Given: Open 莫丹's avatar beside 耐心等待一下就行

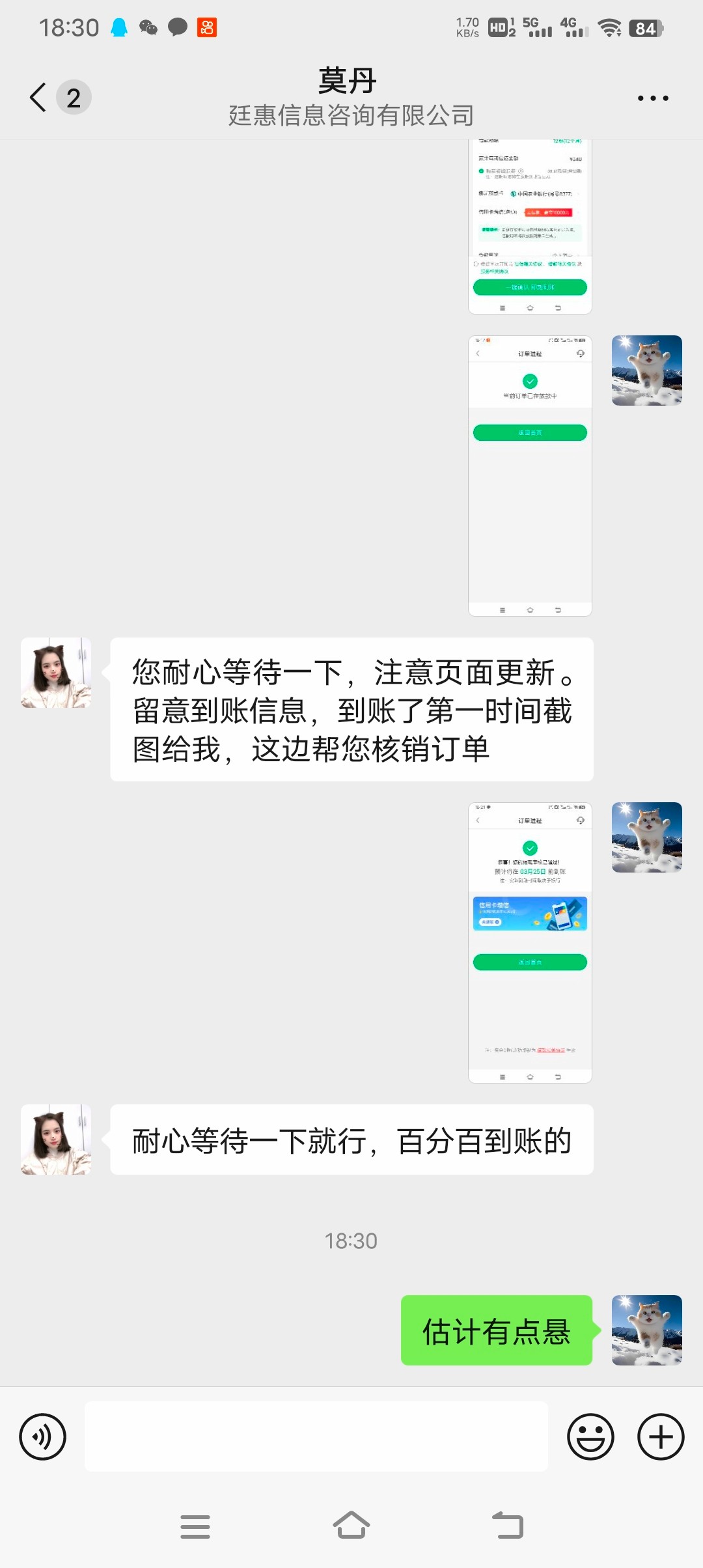Looking at the screenshot, I should (56, 1140).
